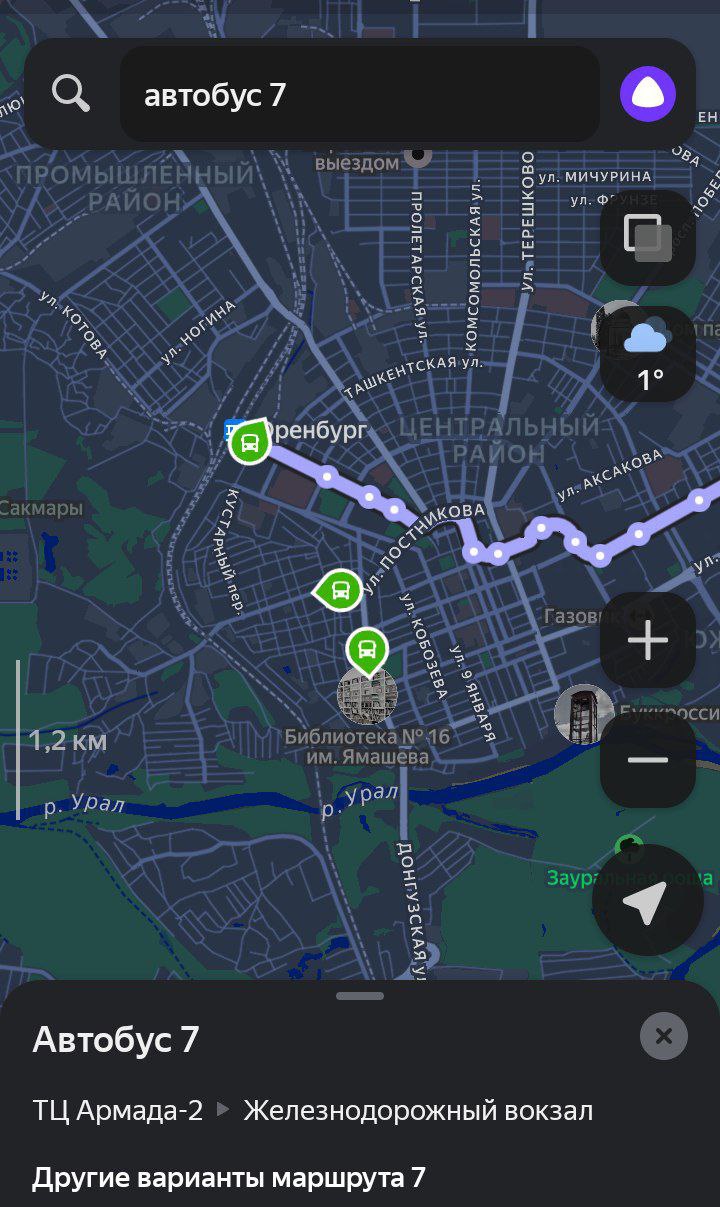Close the Автобус 7 route card

(x=664, y=1037)
